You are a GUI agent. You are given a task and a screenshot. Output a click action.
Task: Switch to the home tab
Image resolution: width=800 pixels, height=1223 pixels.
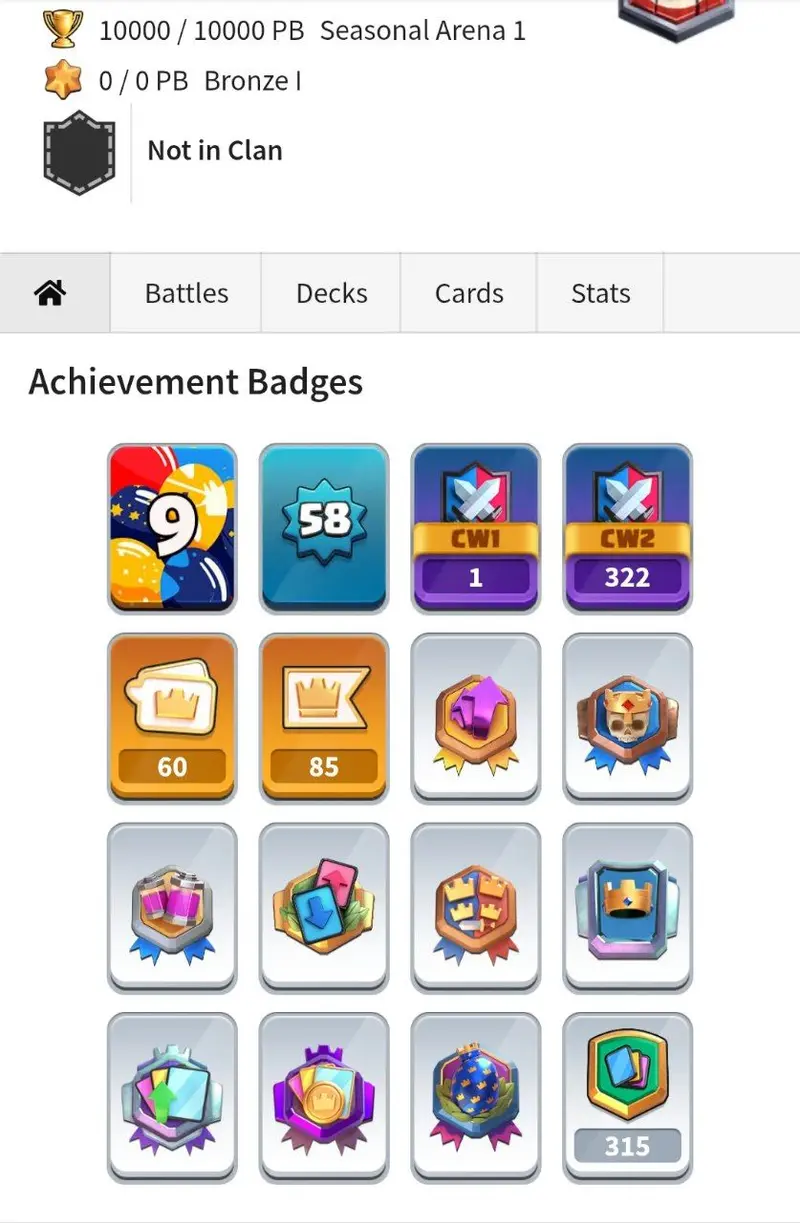[x=50, y=293]
